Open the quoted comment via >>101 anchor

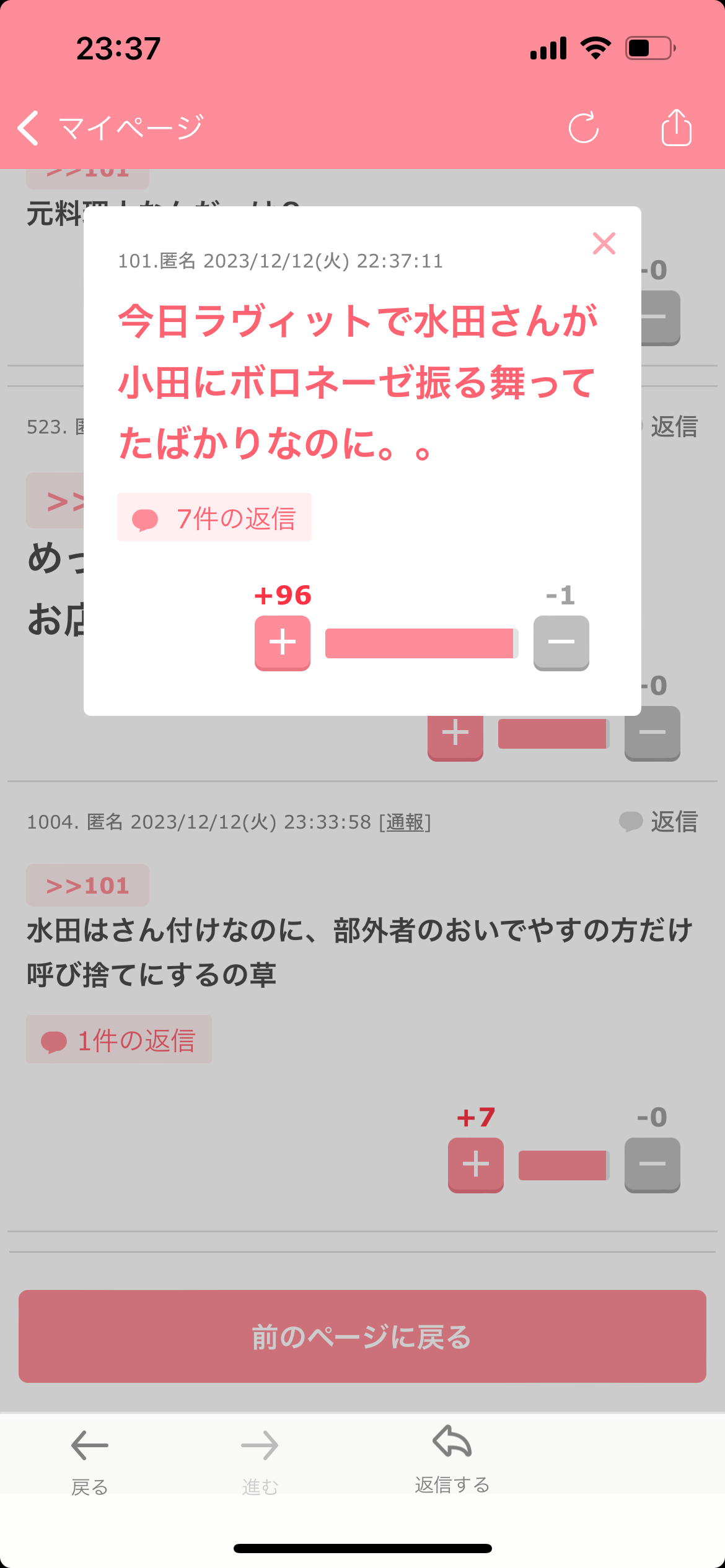[87, 885]
